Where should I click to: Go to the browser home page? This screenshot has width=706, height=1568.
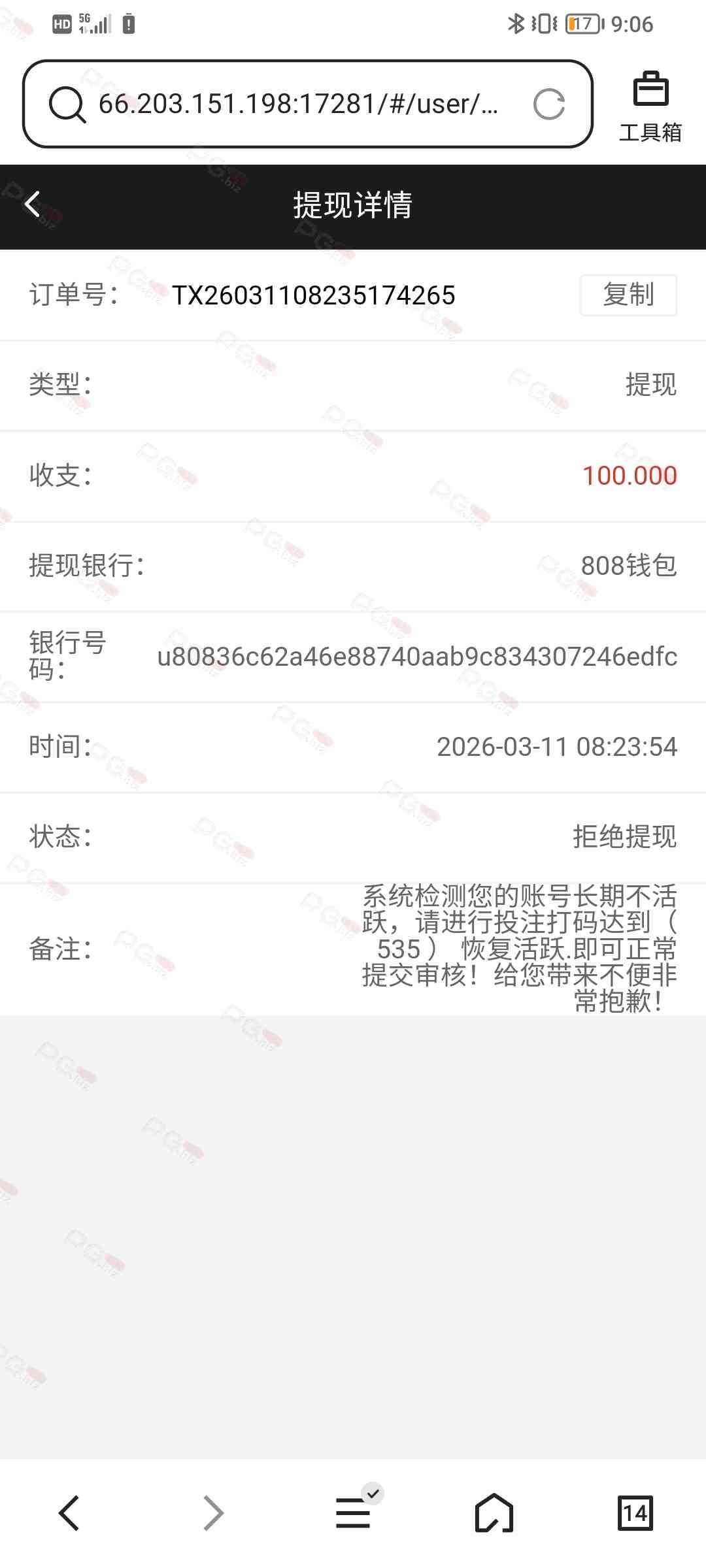[x=494, y=1512]
